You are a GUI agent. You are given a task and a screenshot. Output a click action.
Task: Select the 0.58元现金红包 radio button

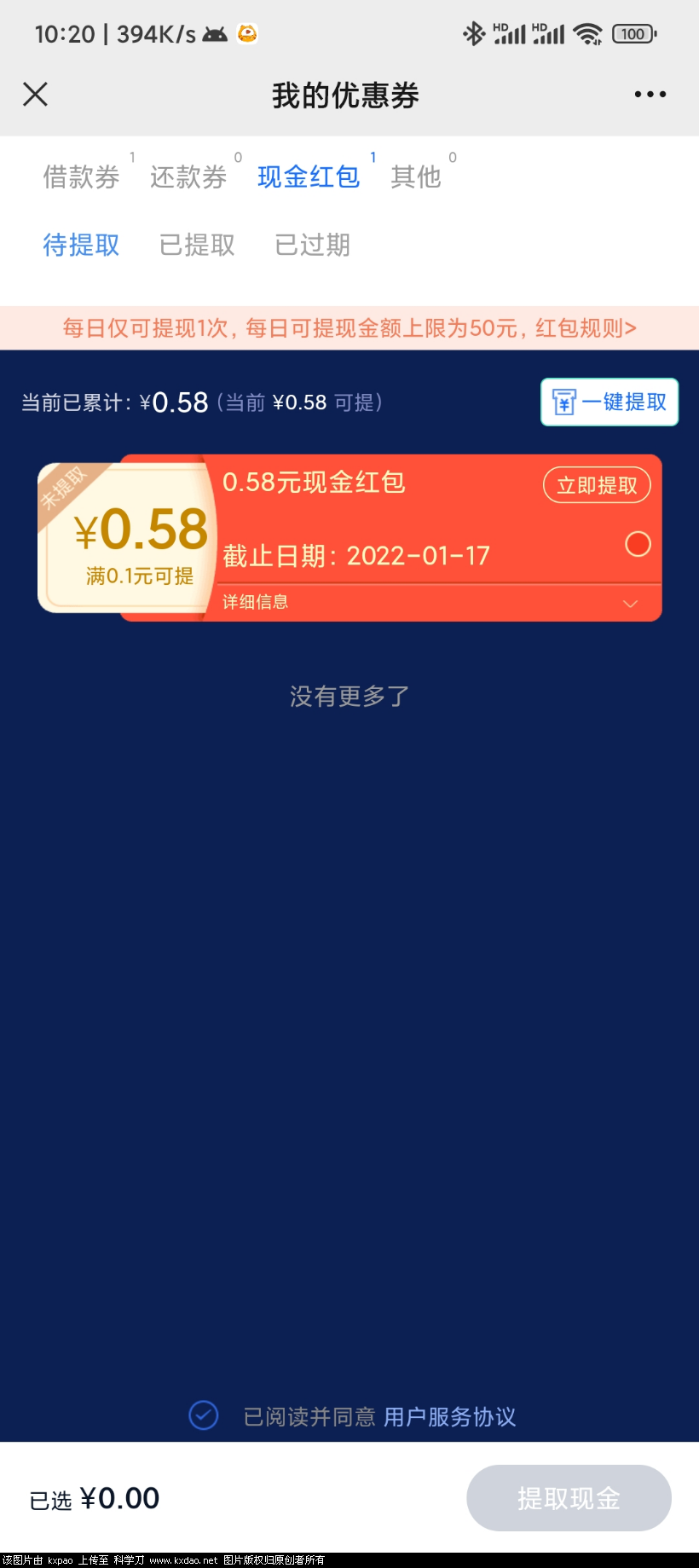point(638,544)
